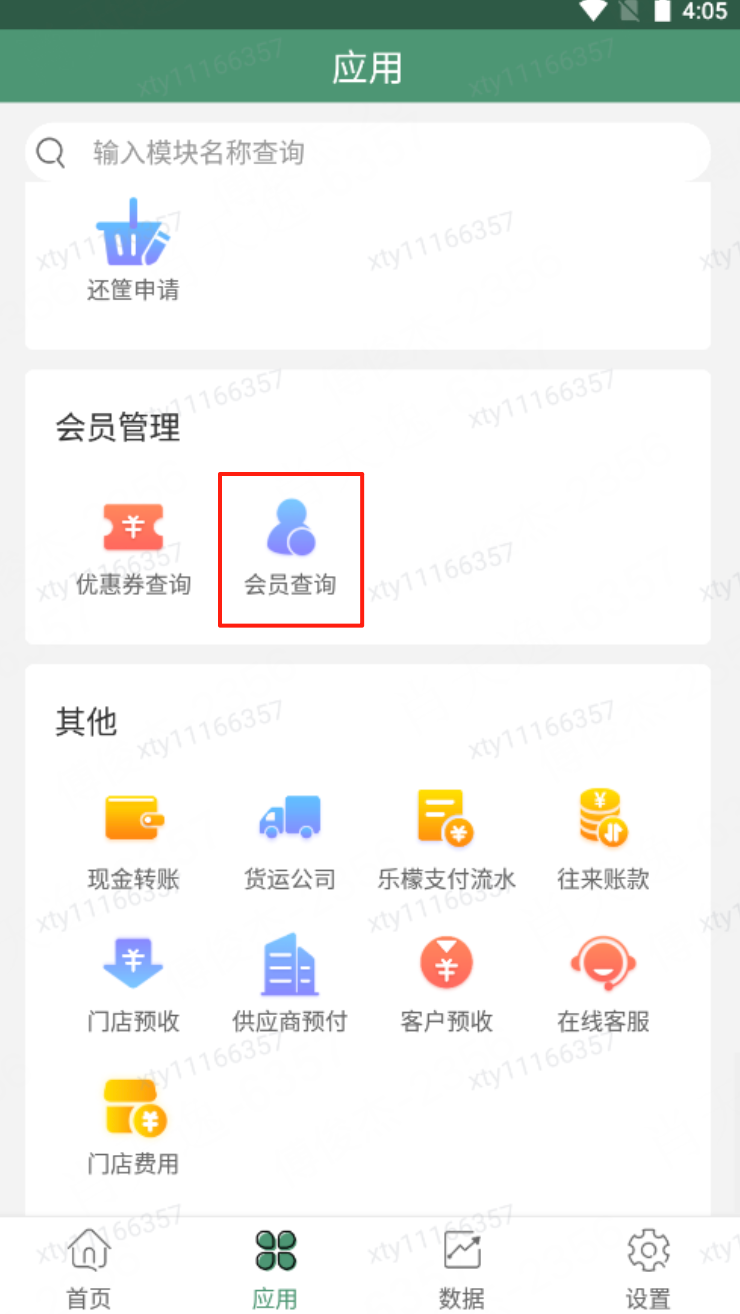
Task: Open 供应商预付 module
Action: [x=290, y=982]
